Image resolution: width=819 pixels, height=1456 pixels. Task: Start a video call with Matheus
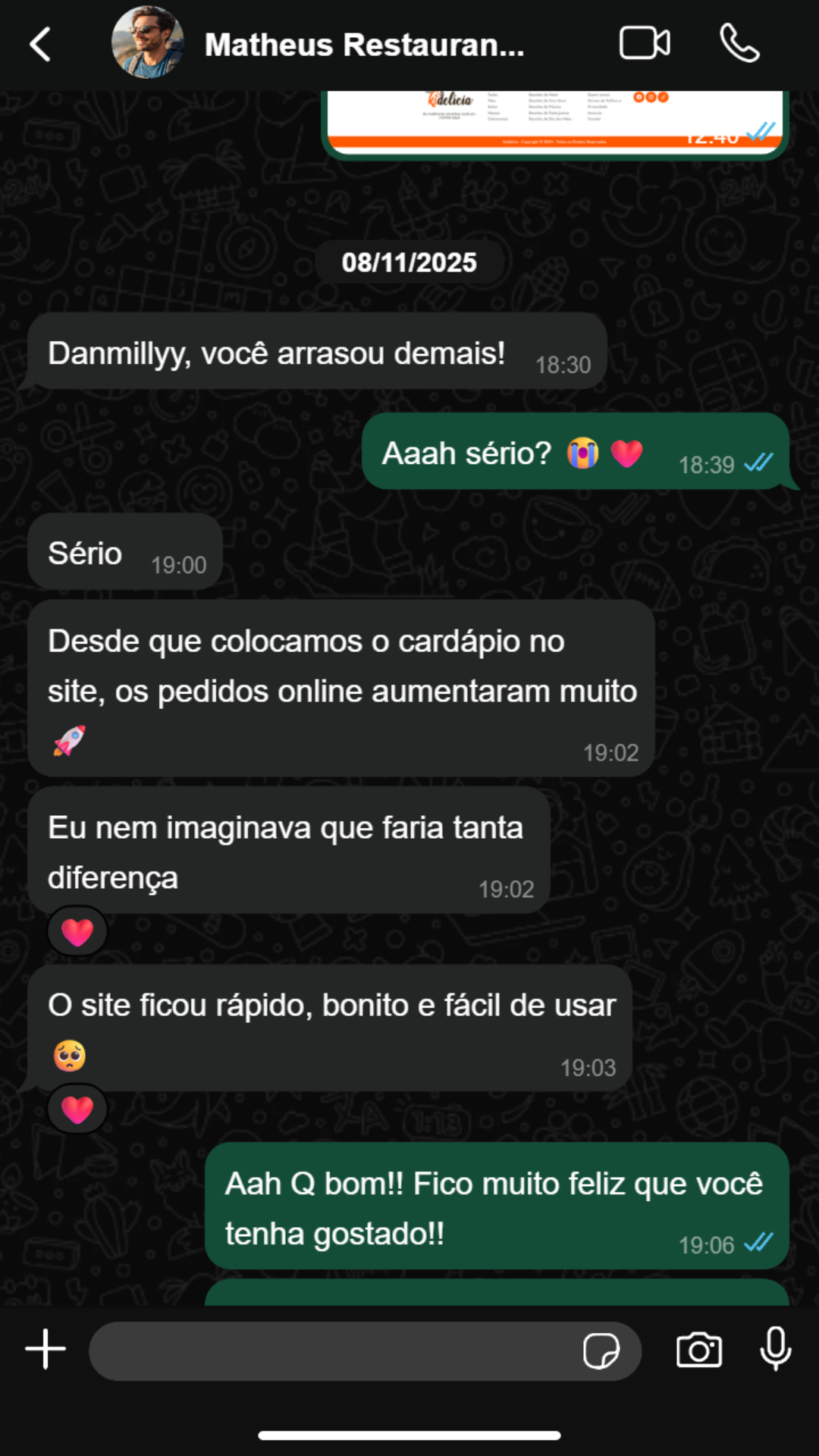tap(645, 43)
